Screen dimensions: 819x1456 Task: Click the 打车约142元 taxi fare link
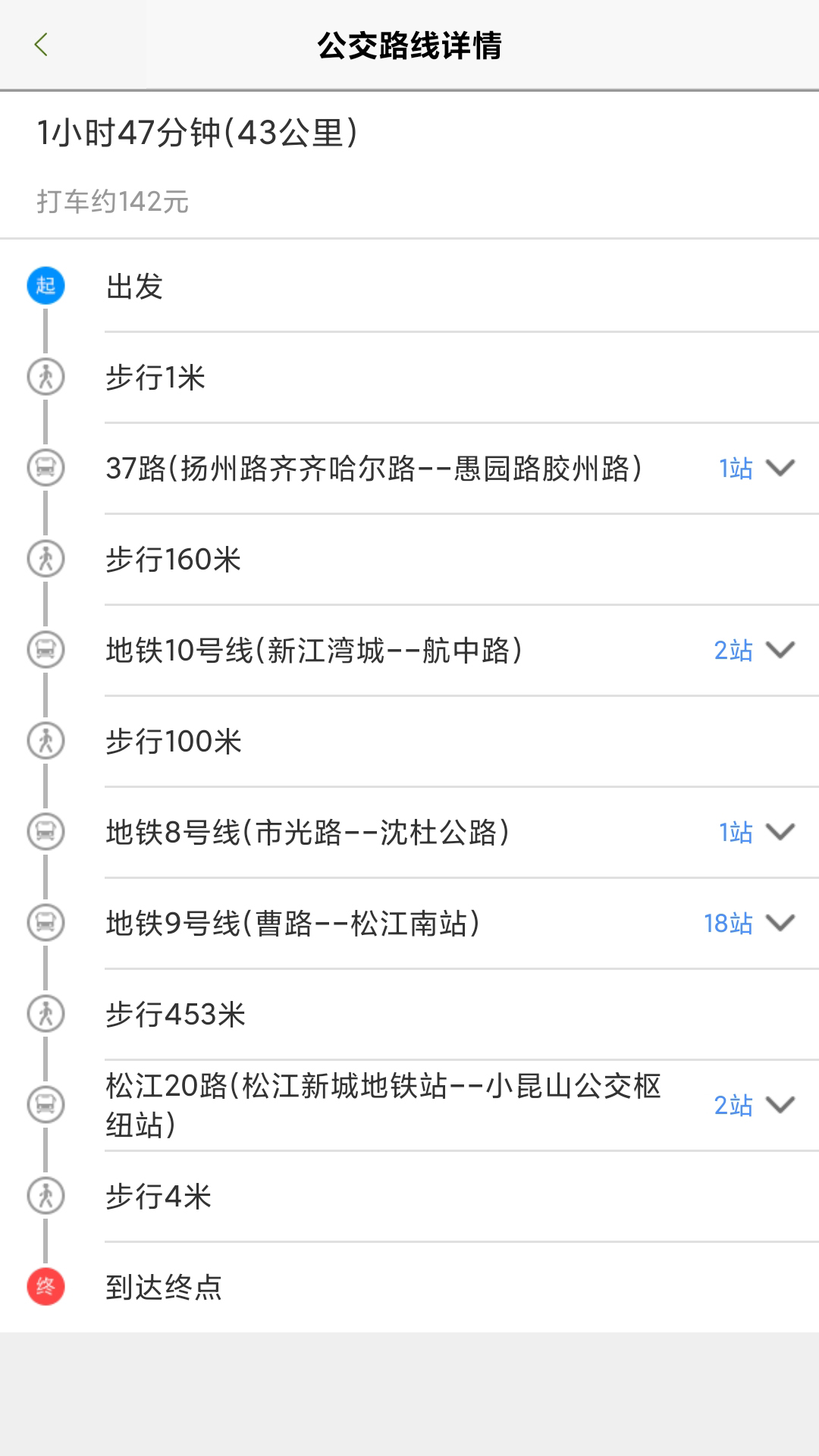(x=114, y=202)
